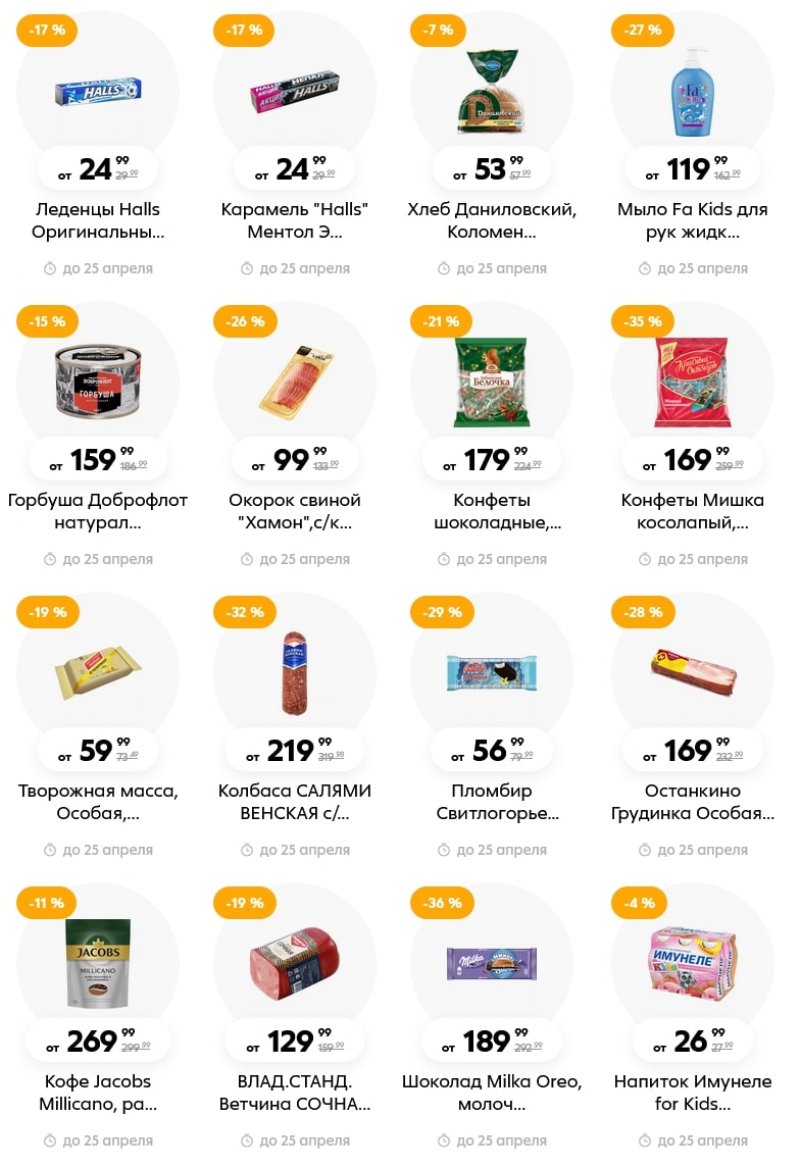Image resolution: width=800 pixels, height=1167 pixels.
Task: Open the Окорок свиной Хамон offer
Action: (x=295, y=385)
